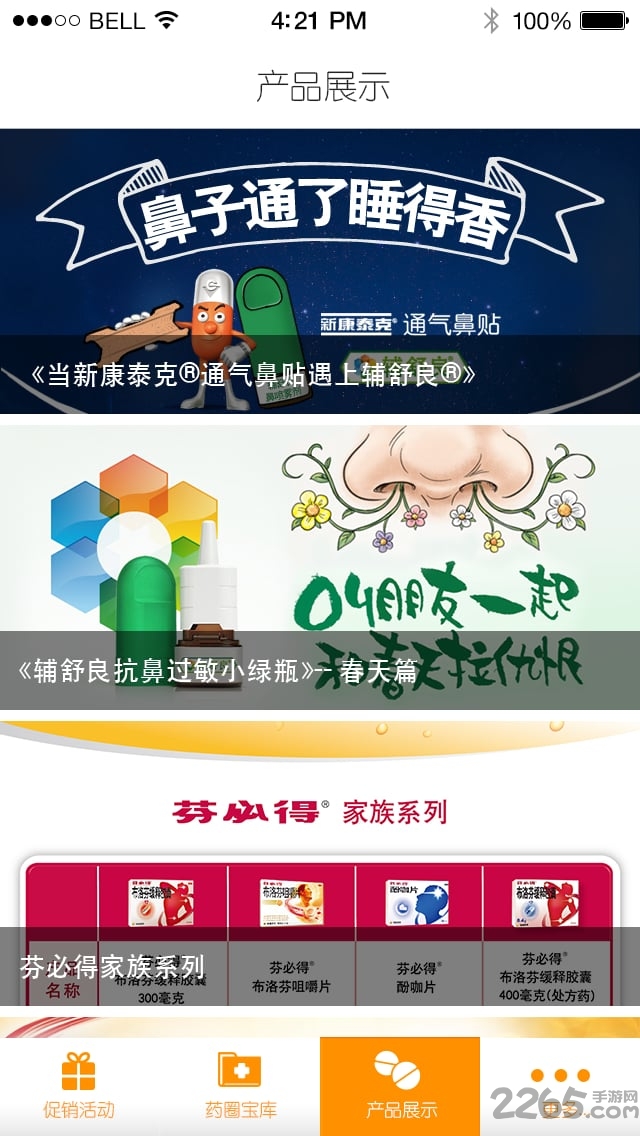Screen dimensions: 640x1136
Task: Switch to the 促销活动 tab
Action: pos(79,1086)
